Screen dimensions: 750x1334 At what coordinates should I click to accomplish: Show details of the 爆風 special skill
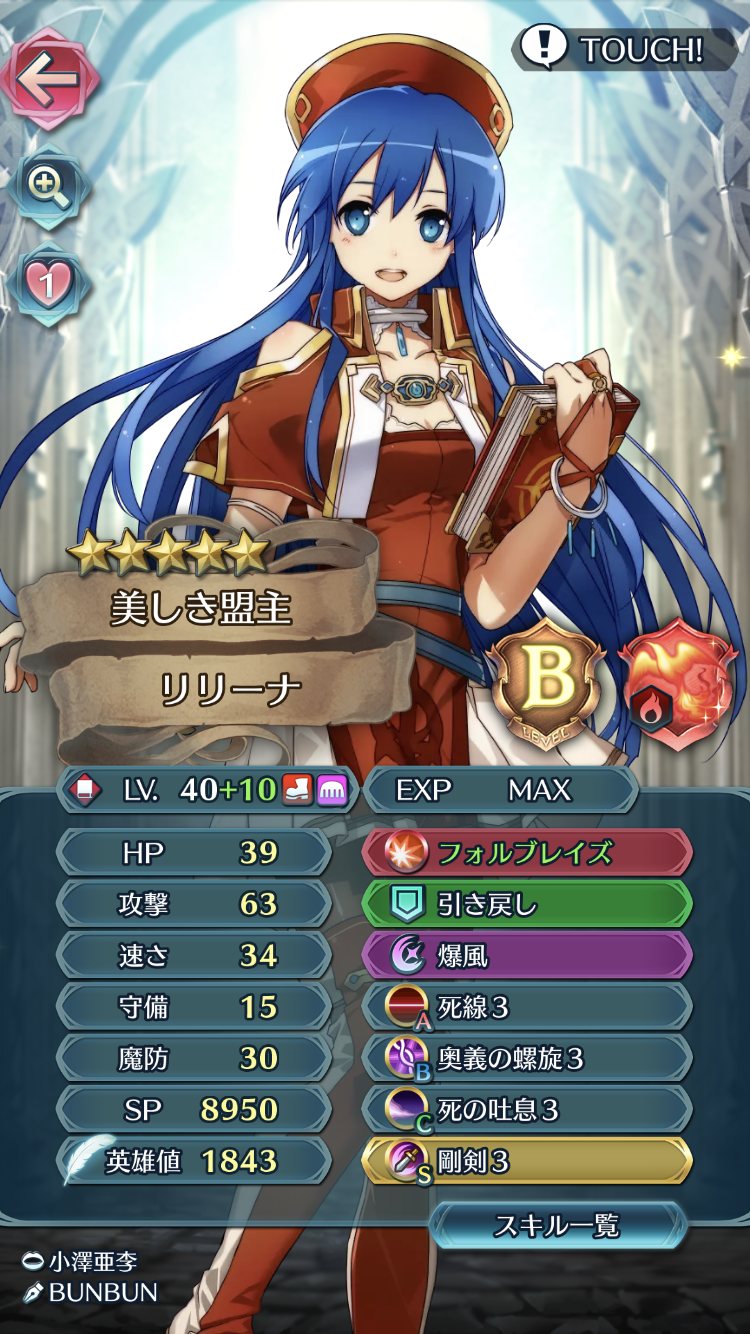tap(527, 956)
